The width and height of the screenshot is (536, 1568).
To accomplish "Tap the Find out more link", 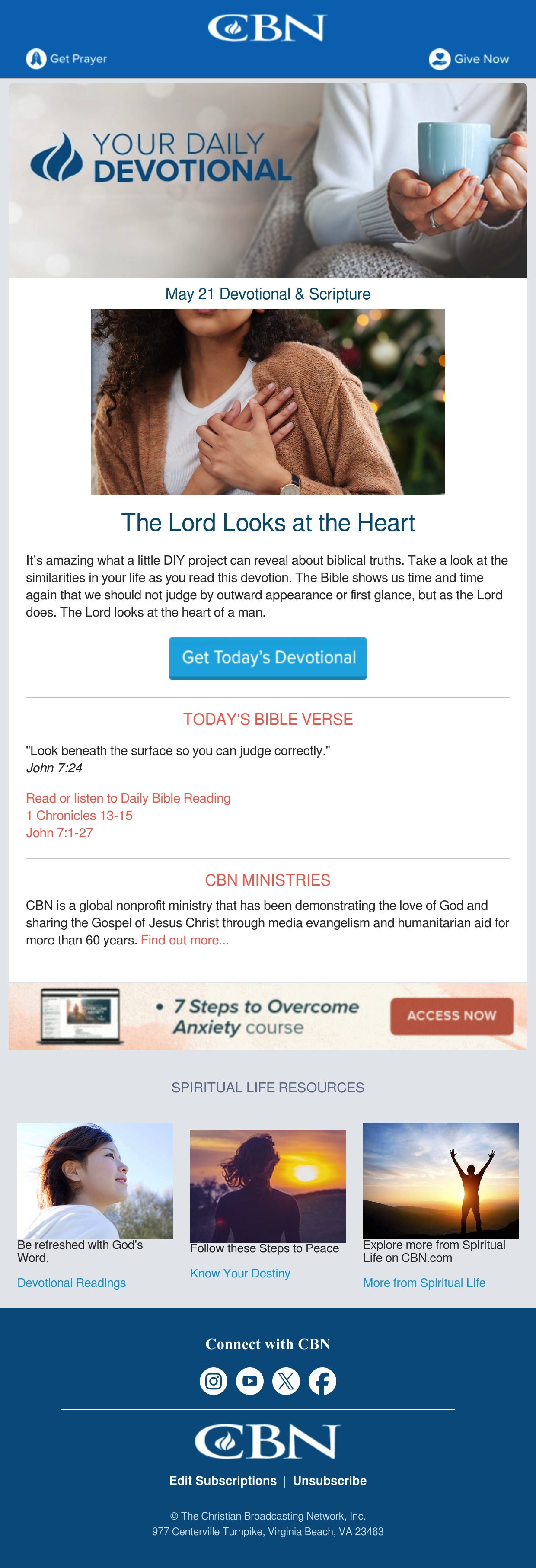I will point(184,940).
